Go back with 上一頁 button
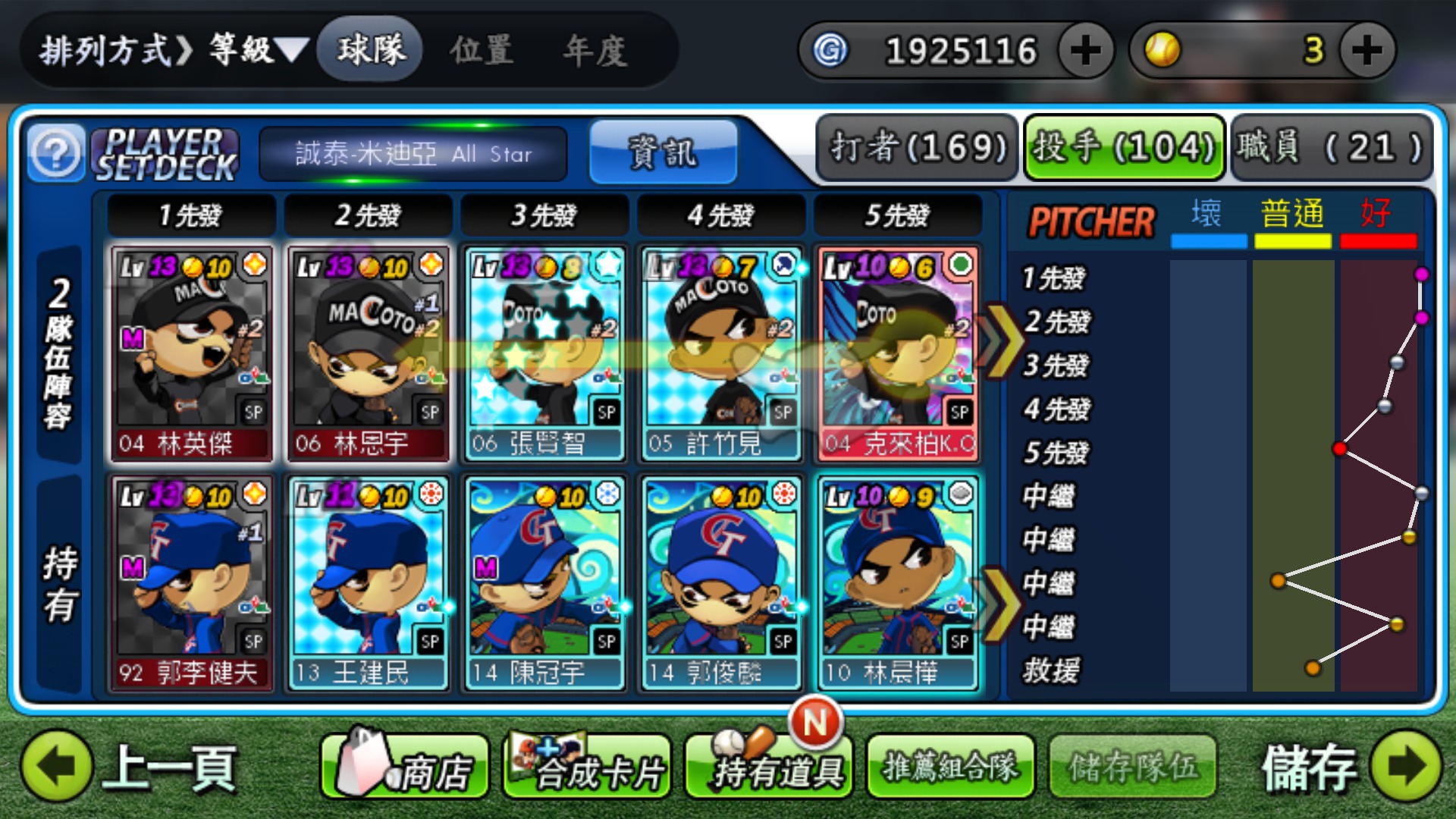Viewport: 1456px width, 819px height. pyautogui.click(x=129, y=767)
